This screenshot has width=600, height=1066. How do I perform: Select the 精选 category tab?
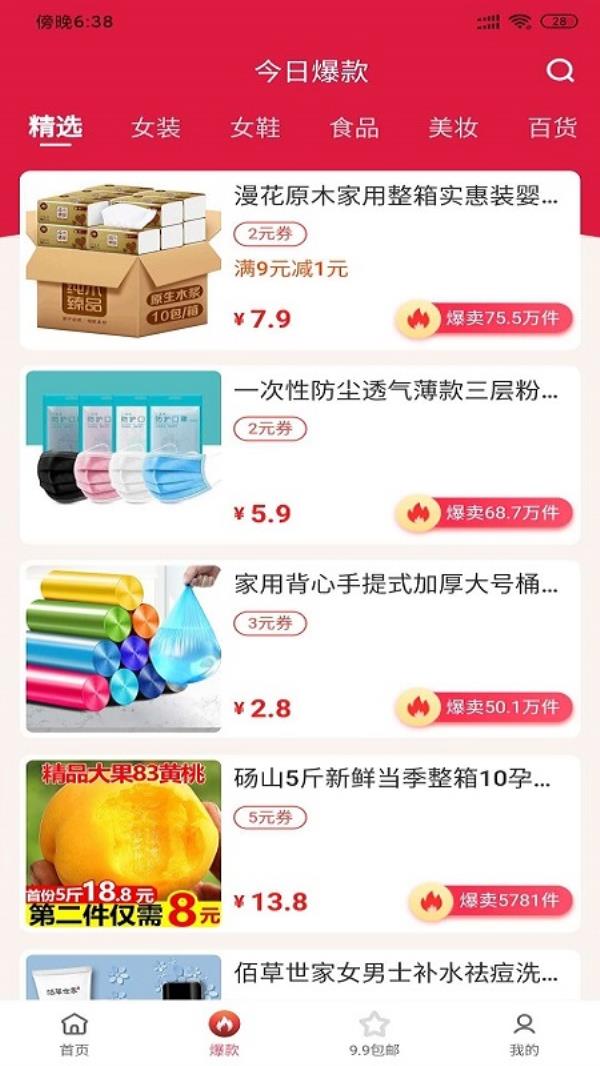[x=56, y=128]
